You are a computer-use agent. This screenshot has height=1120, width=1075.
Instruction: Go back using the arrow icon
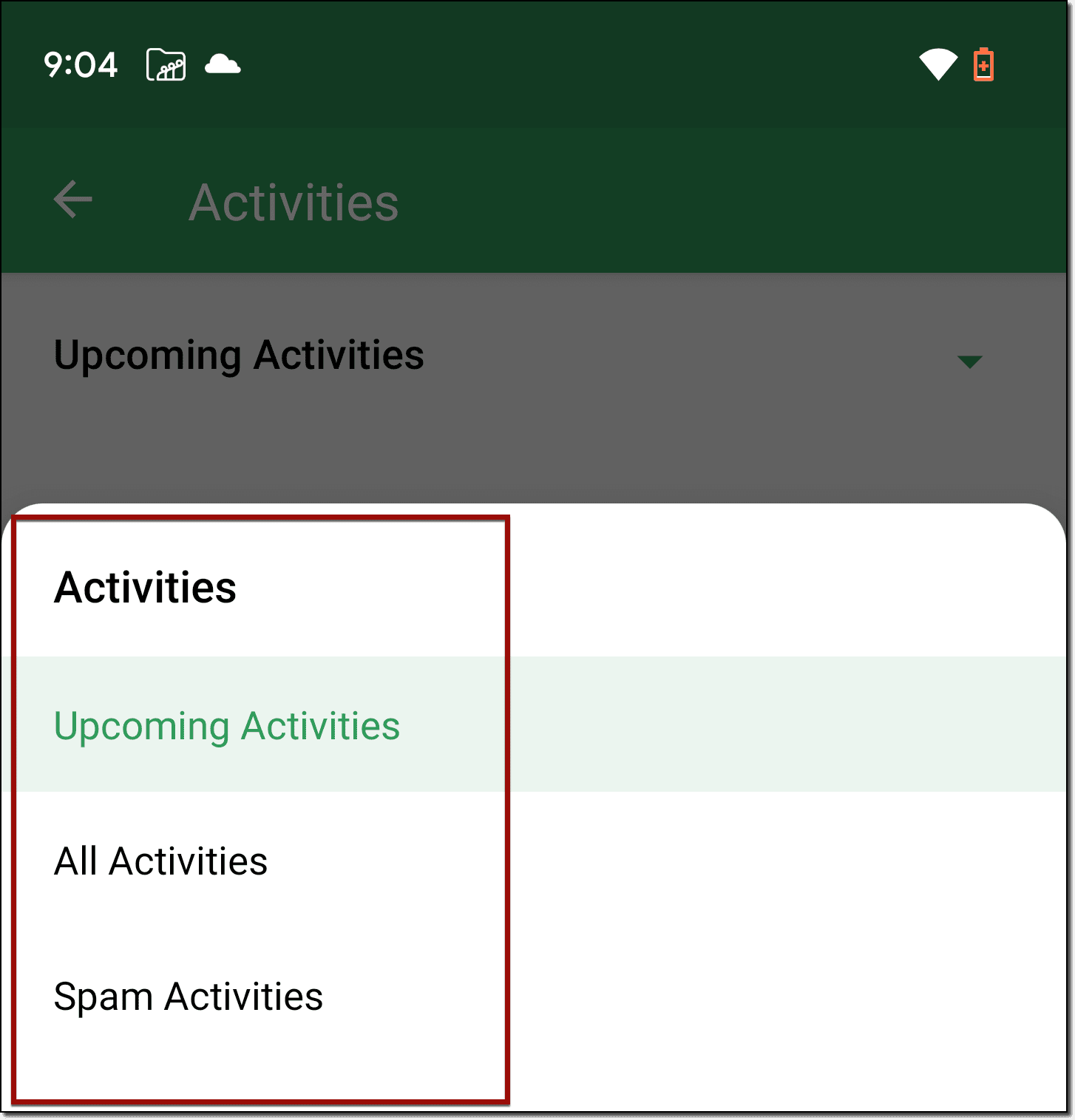coord(73,200)
